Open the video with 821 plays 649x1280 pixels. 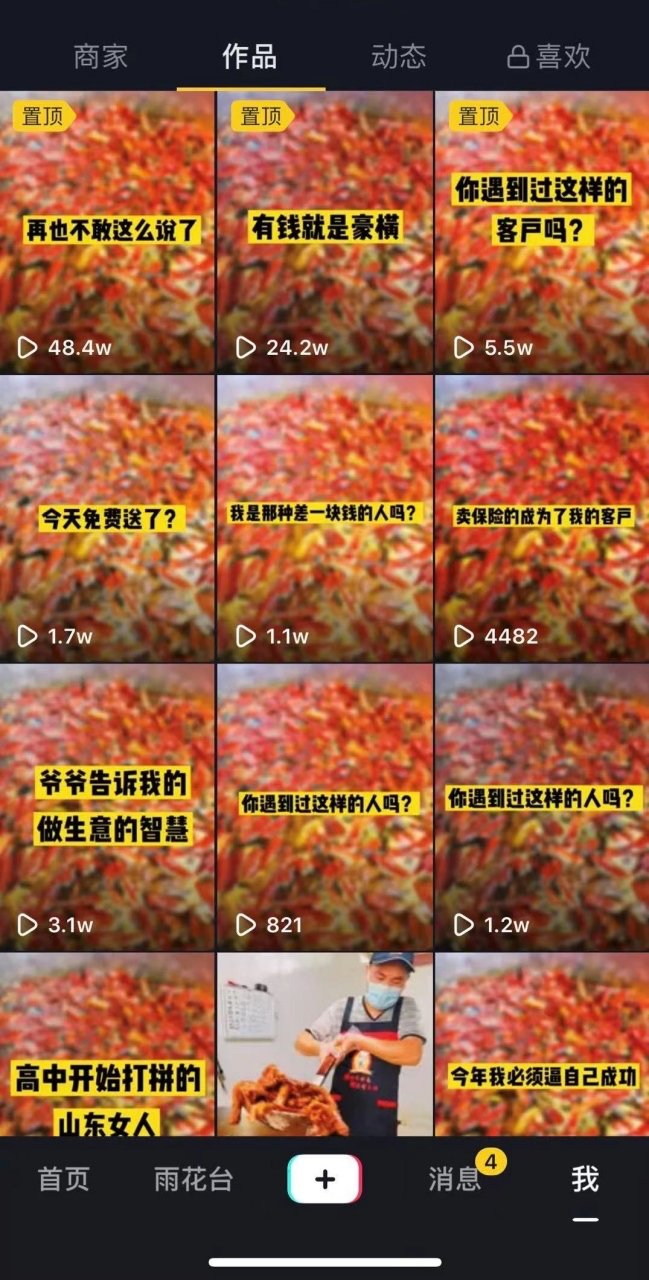[x=325, y=806]
